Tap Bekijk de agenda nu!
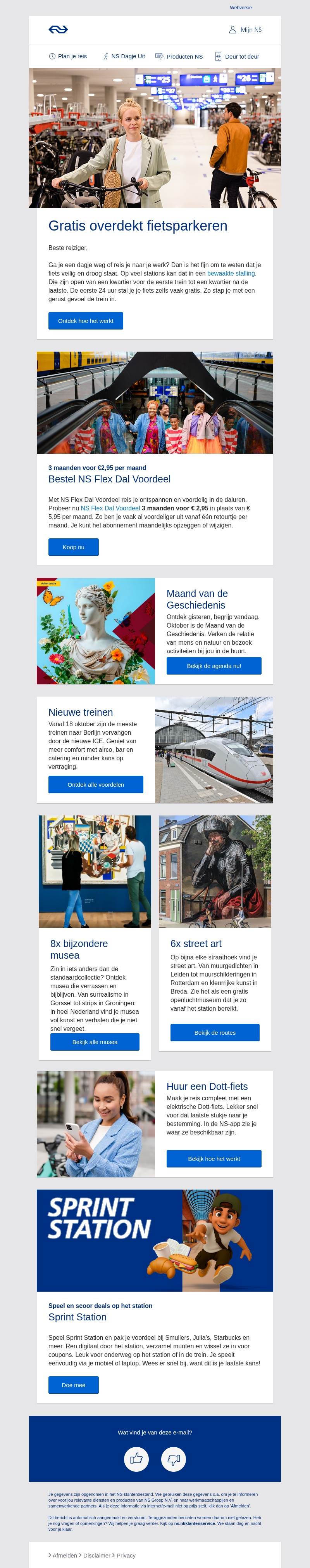 [214, 666]
